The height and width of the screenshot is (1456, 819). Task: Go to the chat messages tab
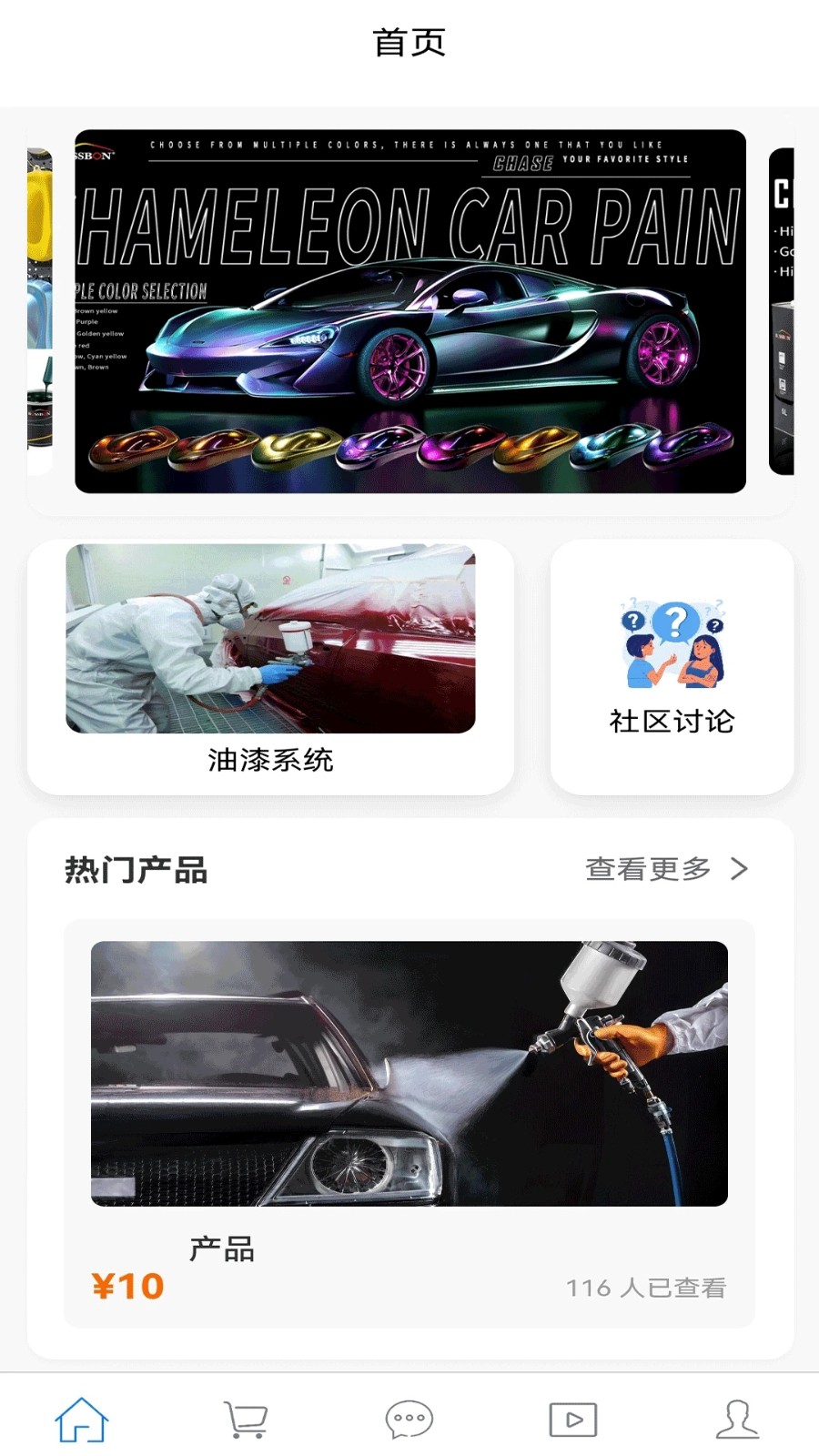409,1420
